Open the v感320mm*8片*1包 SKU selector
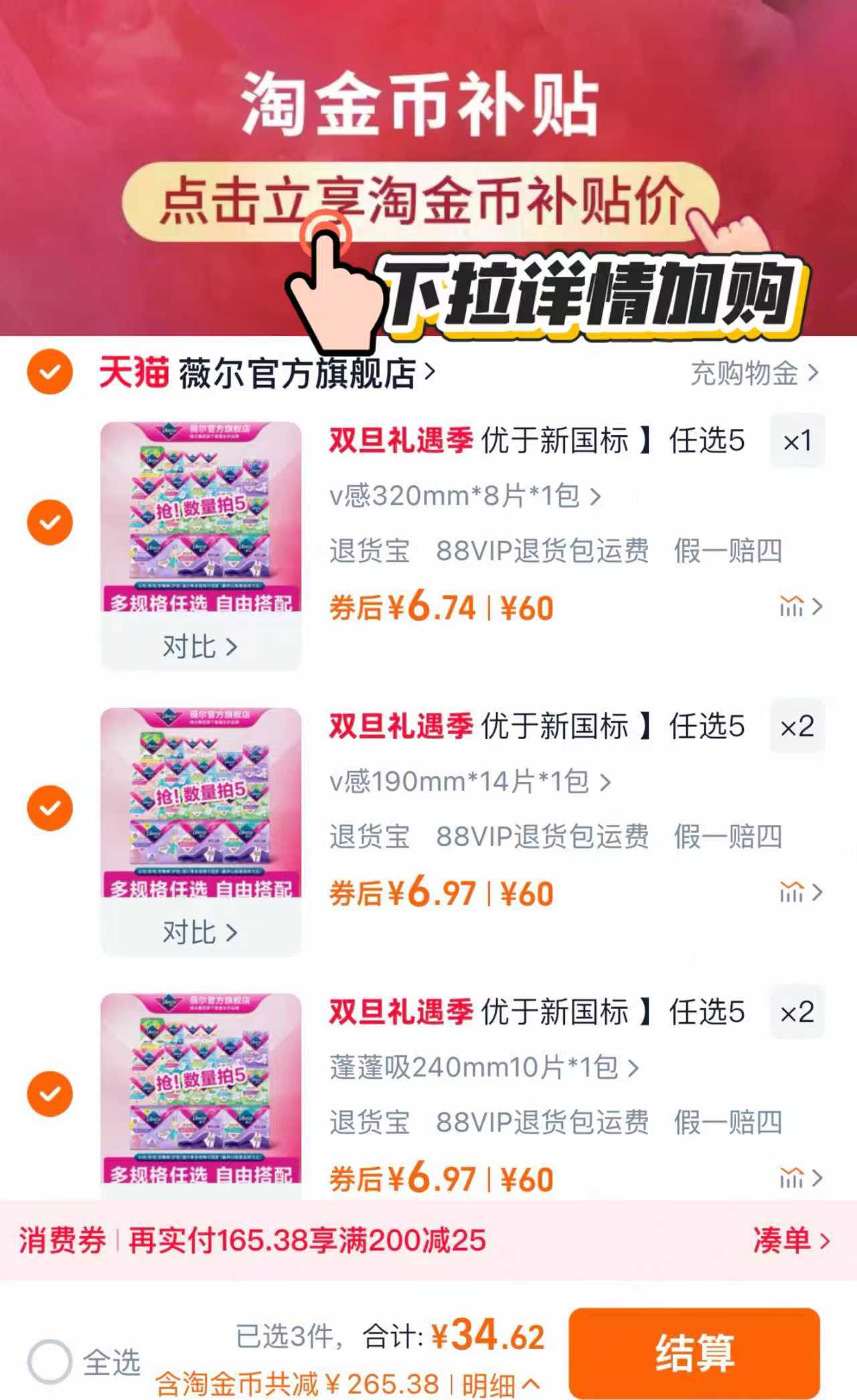 (x=462, y=497)
